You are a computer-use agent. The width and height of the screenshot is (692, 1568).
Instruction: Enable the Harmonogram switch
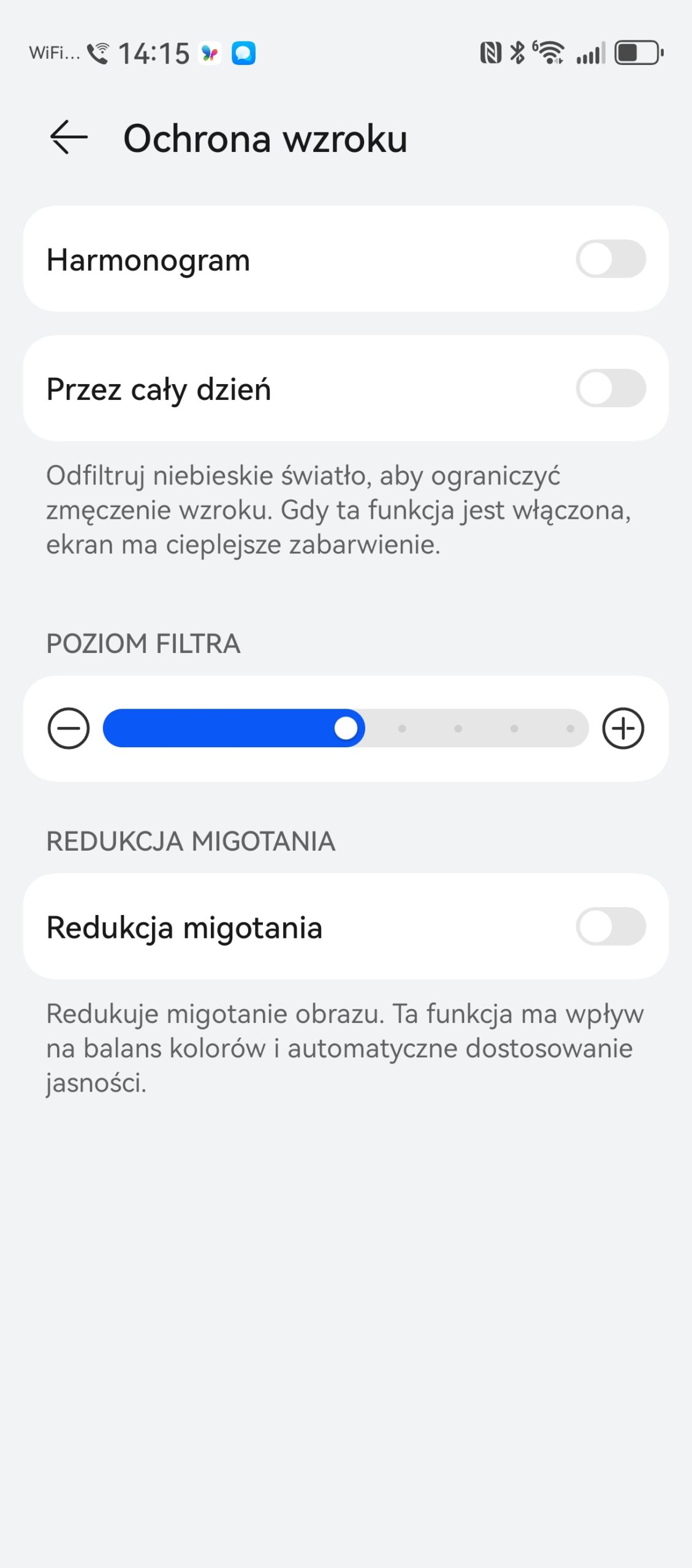pos(610,259)
